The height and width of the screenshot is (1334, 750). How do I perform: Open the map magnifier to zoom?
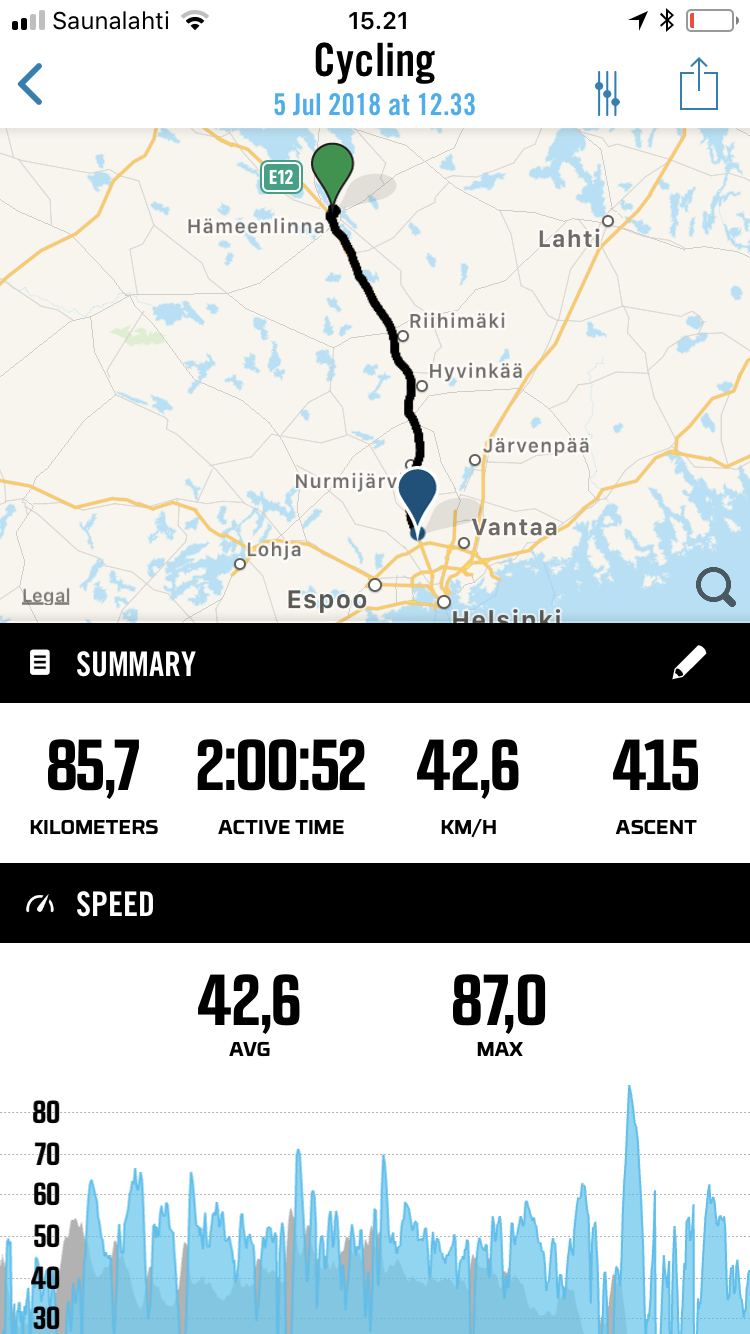[x=715, y=587]
